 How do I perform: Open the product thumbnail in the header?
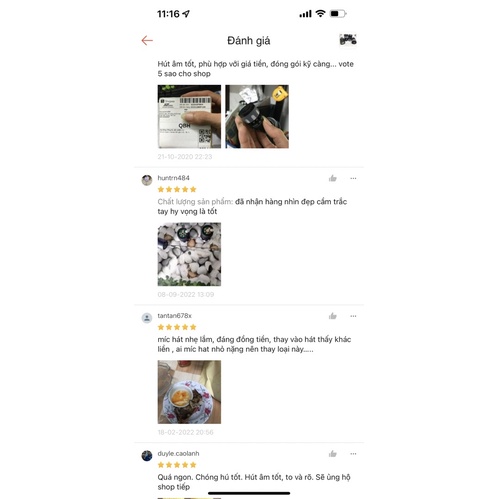pyautogui.click(x=348, y=40)
